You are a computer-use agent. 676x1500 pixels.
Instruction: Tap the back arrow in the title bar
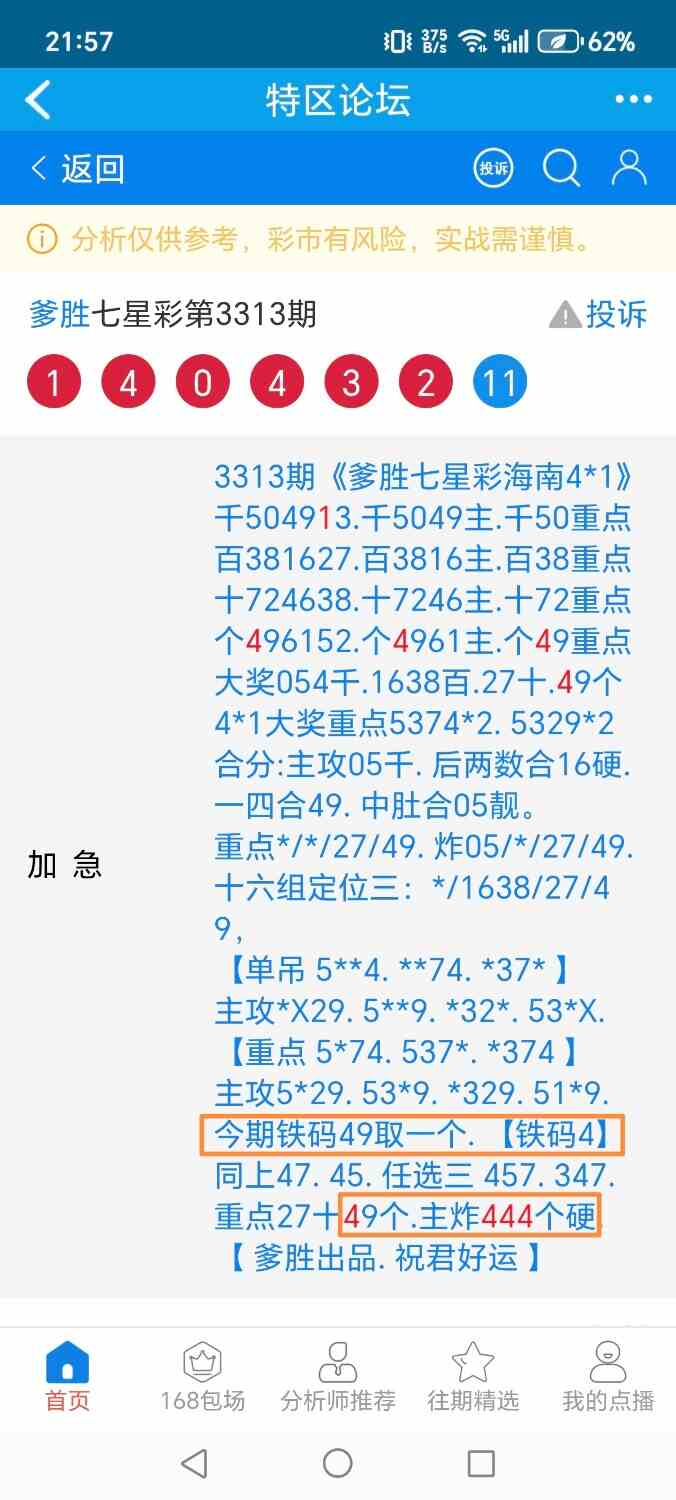coord(38,100)
